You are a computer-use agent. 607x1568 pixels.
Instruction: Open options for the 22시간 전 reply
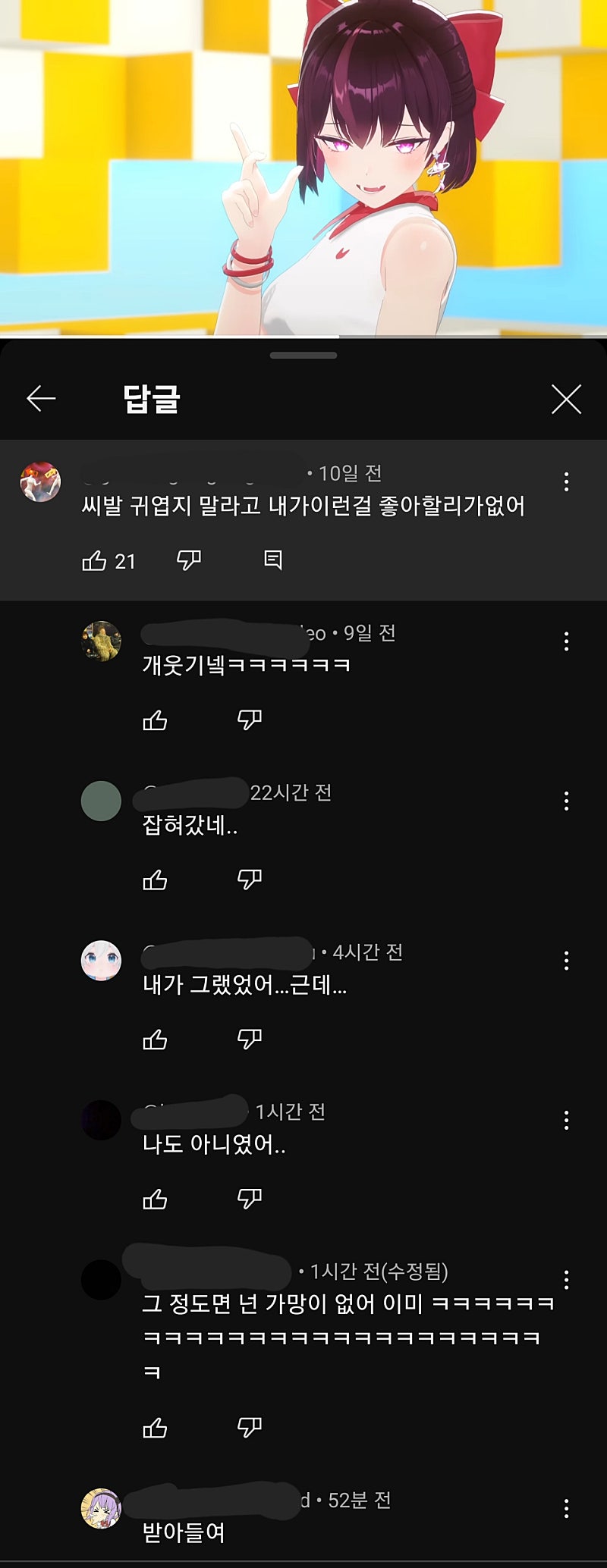tap(566, 801)
